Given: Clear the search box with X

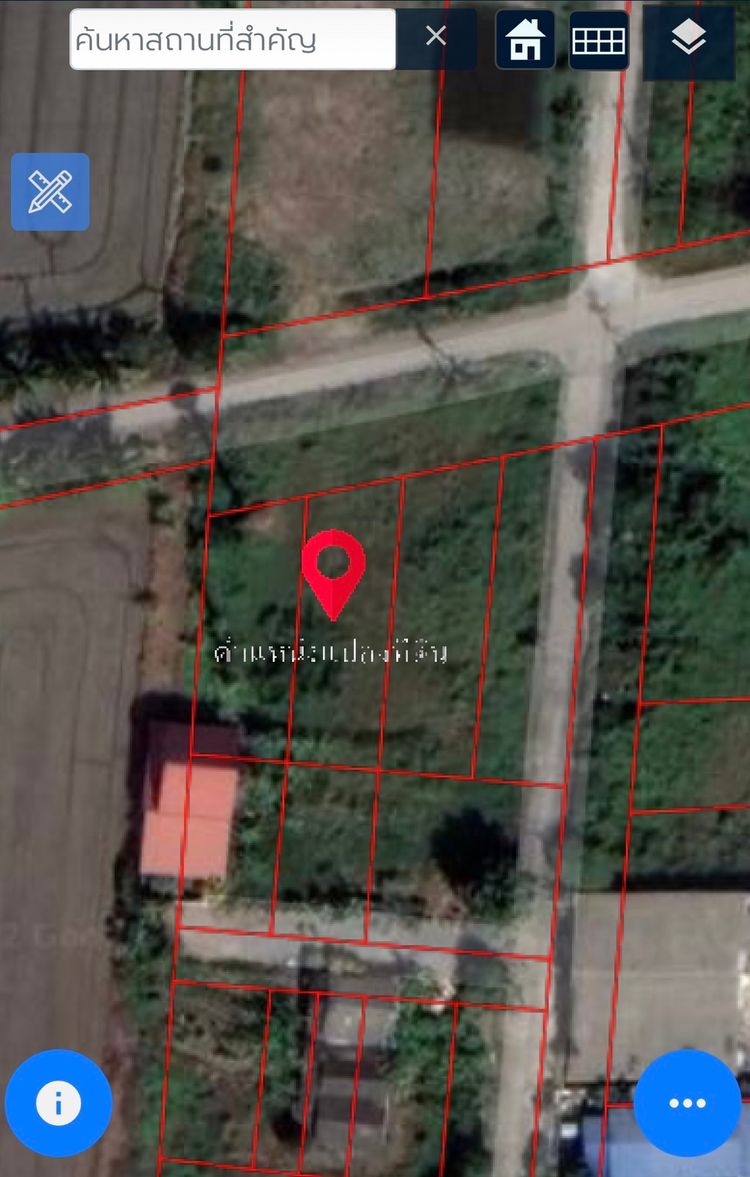Looking at the screenshot, I should click(x=436, y=37).
